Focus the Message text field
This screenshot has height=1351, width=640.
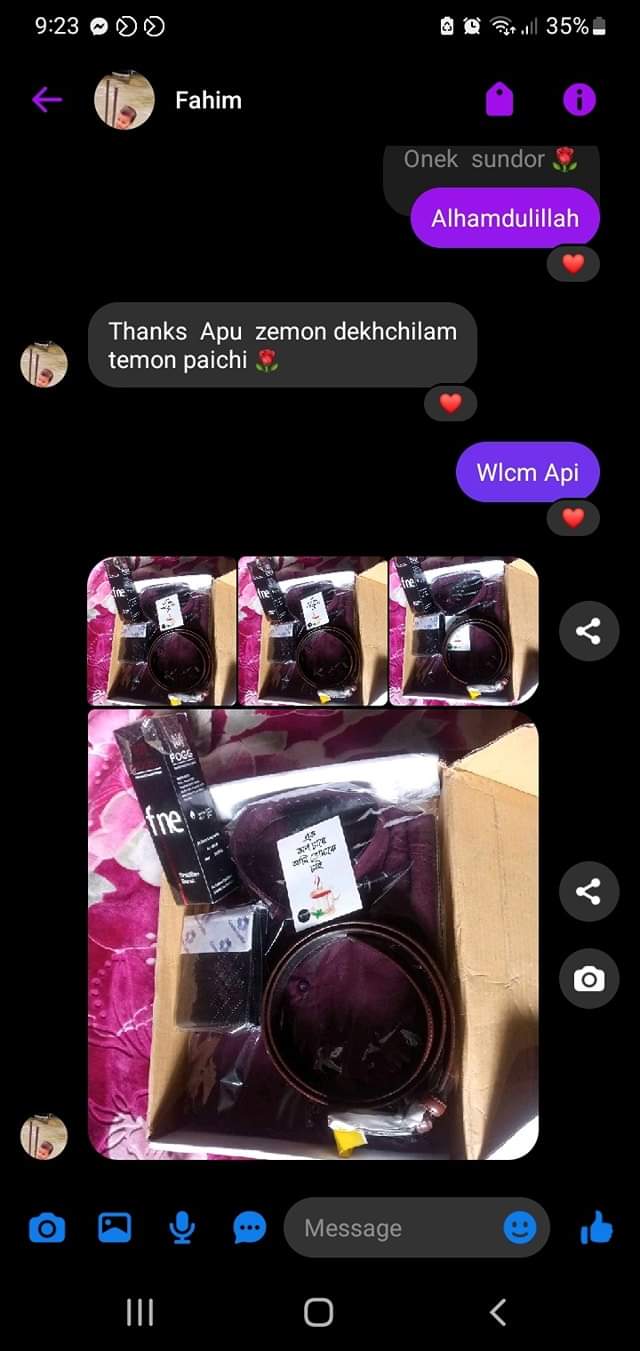coord(395,1227)
